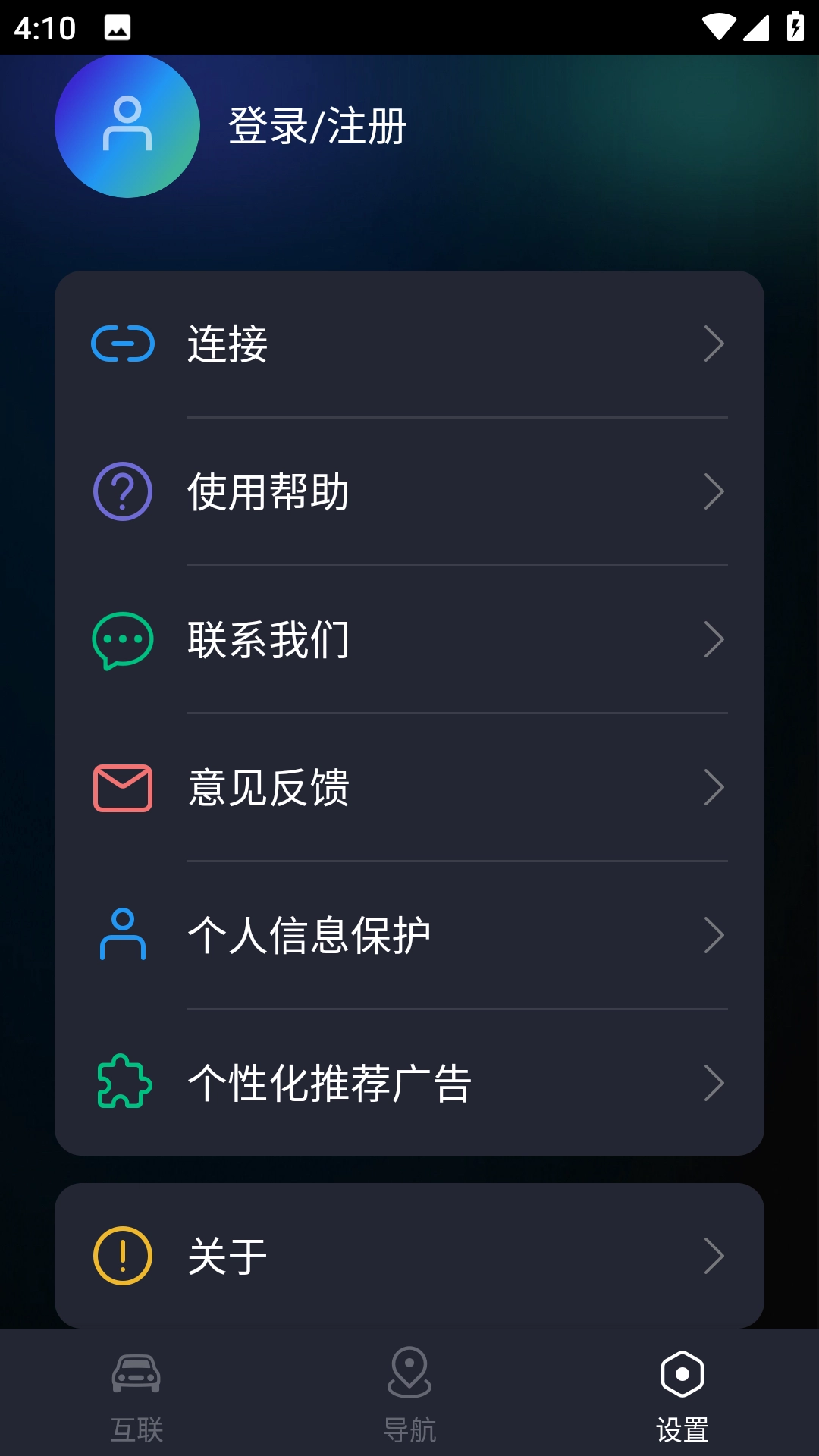Viewport: 819px width, 1456px height.
Task: Select the 连接 link icon
Action: coord(123,345)
